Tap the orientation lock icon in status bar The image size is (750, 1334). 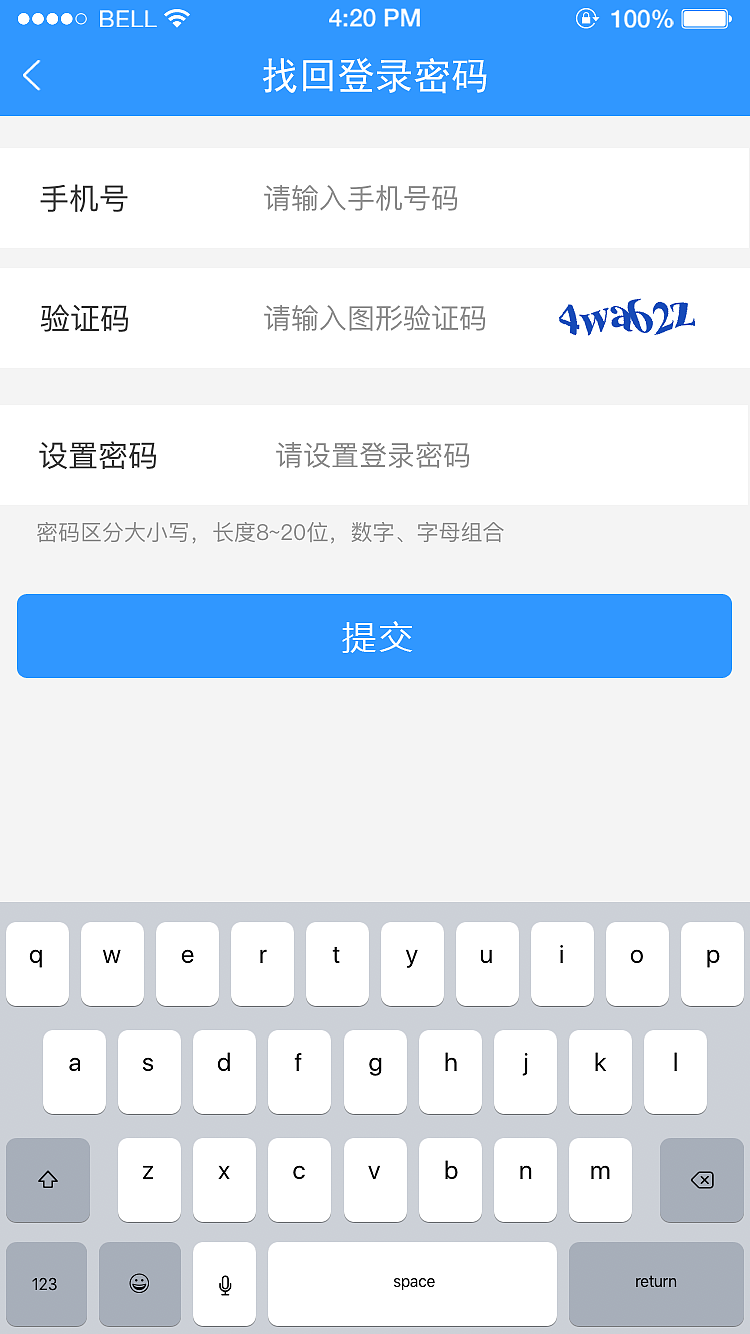tap(587, 17)
